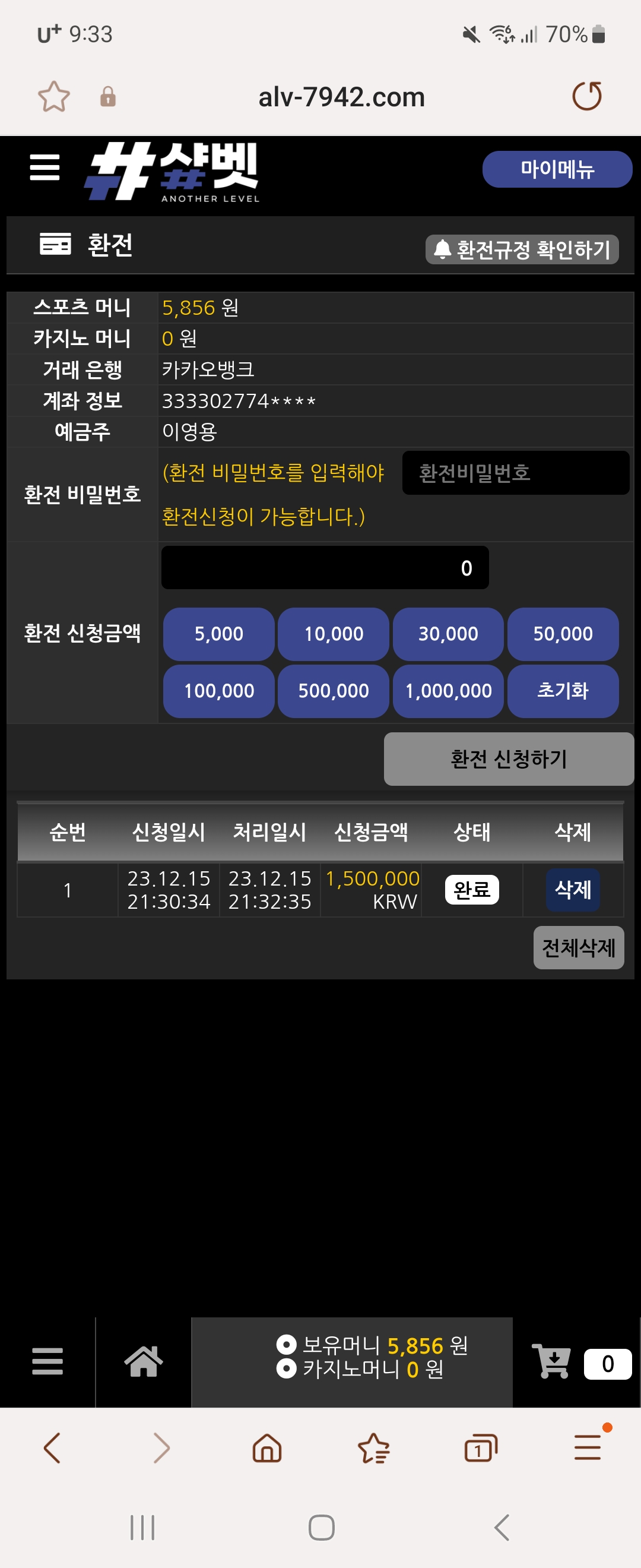
Task: Delete the 1,500,000 KRW history row
Action: (572, 890)
